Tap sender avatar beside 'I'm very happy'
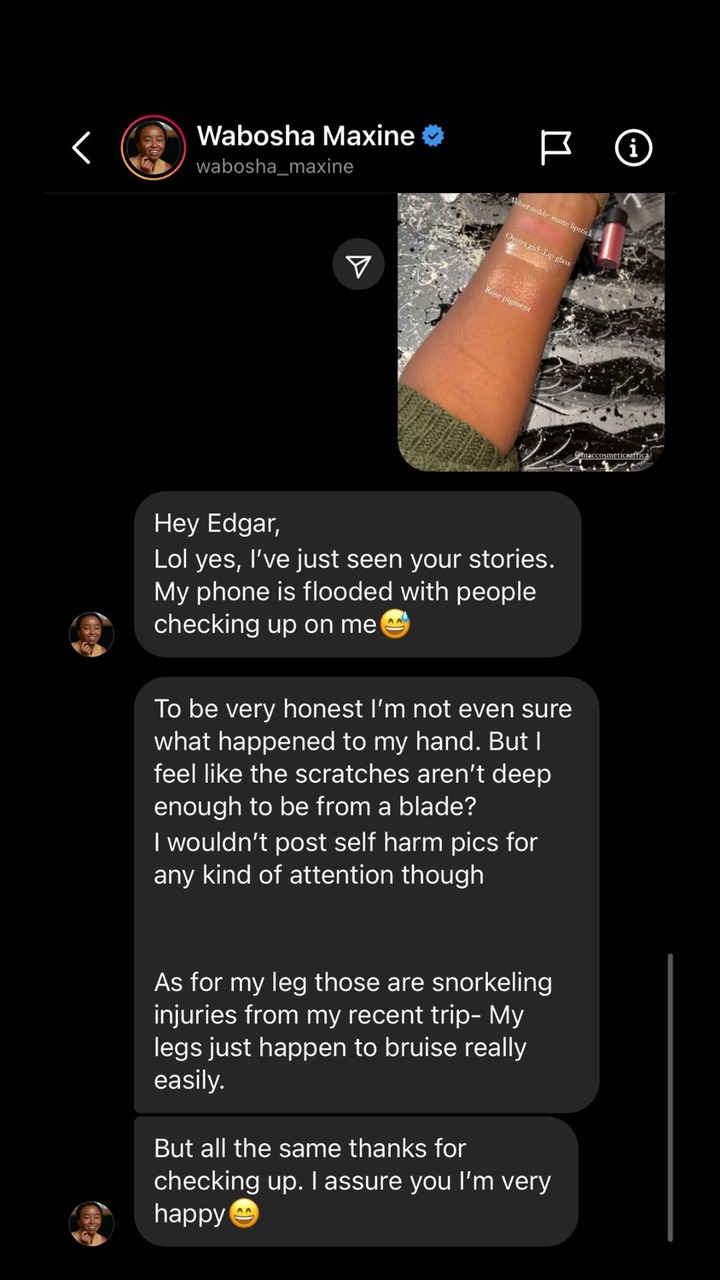This screenshot has height=1280, width=720. (91, 1223)
